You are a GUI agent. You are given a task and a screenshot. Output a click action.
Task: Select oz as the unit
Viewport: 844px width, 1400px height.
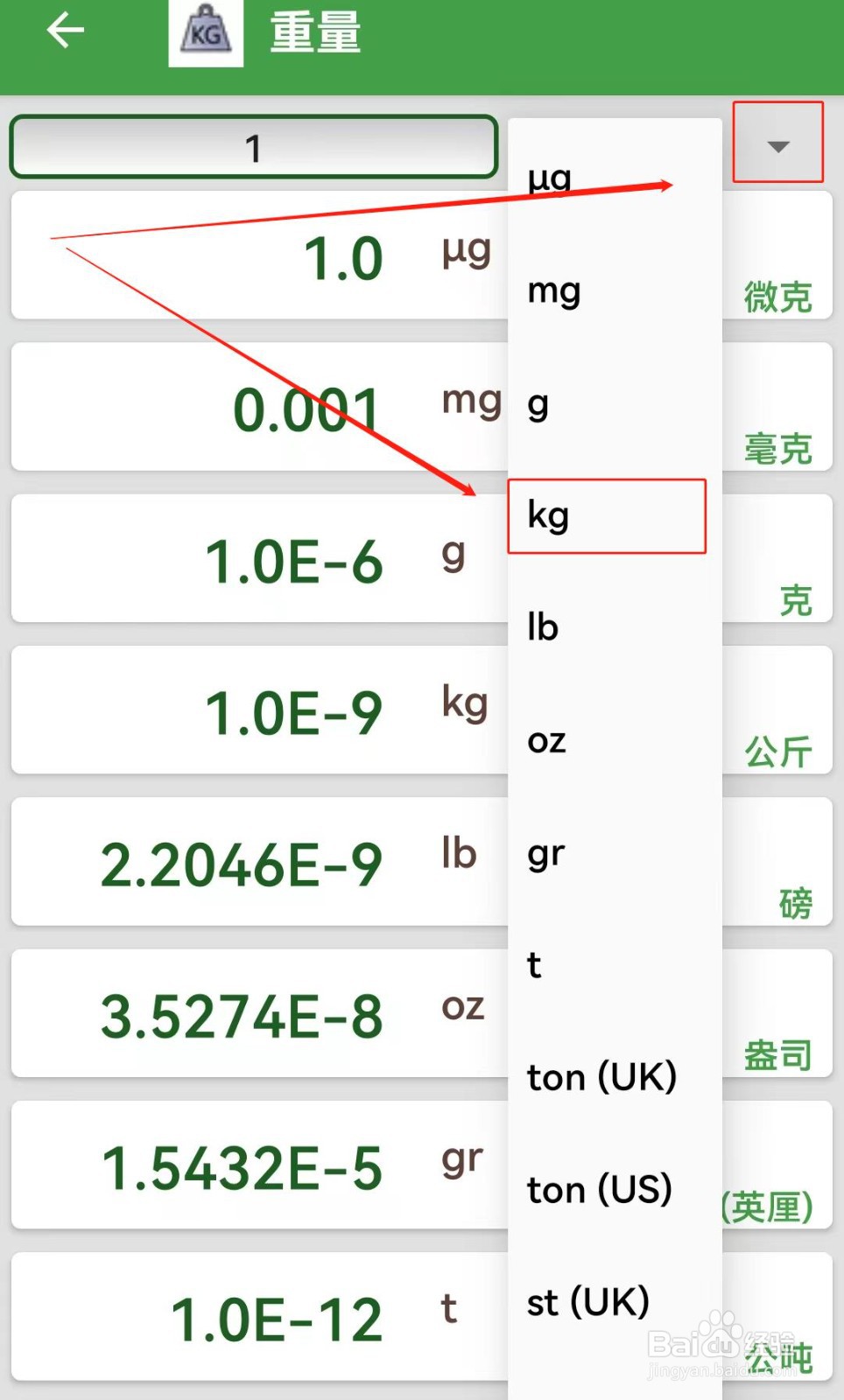click(x=615, y=740)
